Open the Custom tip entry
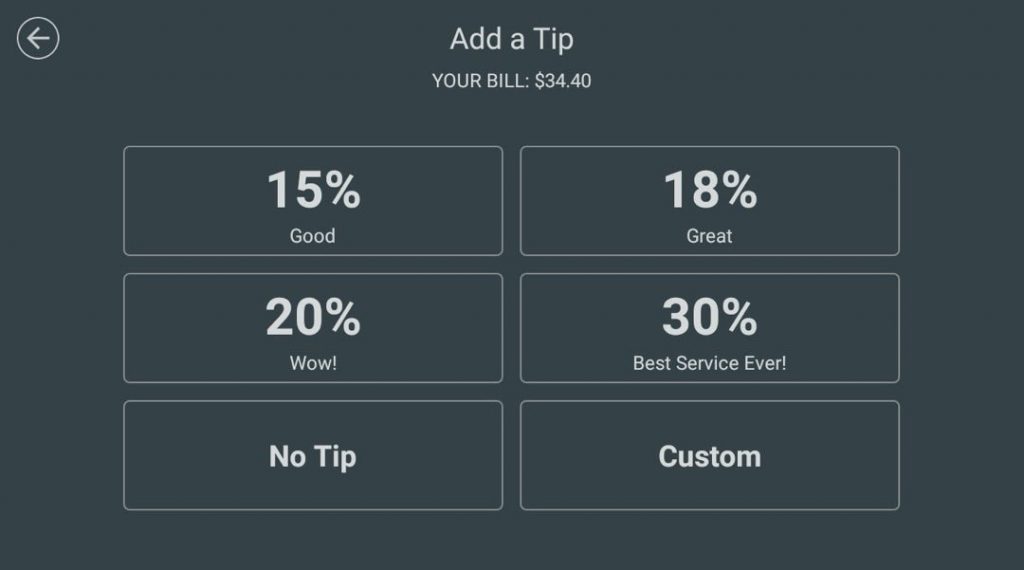This screenshot has height=570, width=1024. [710, 456]
